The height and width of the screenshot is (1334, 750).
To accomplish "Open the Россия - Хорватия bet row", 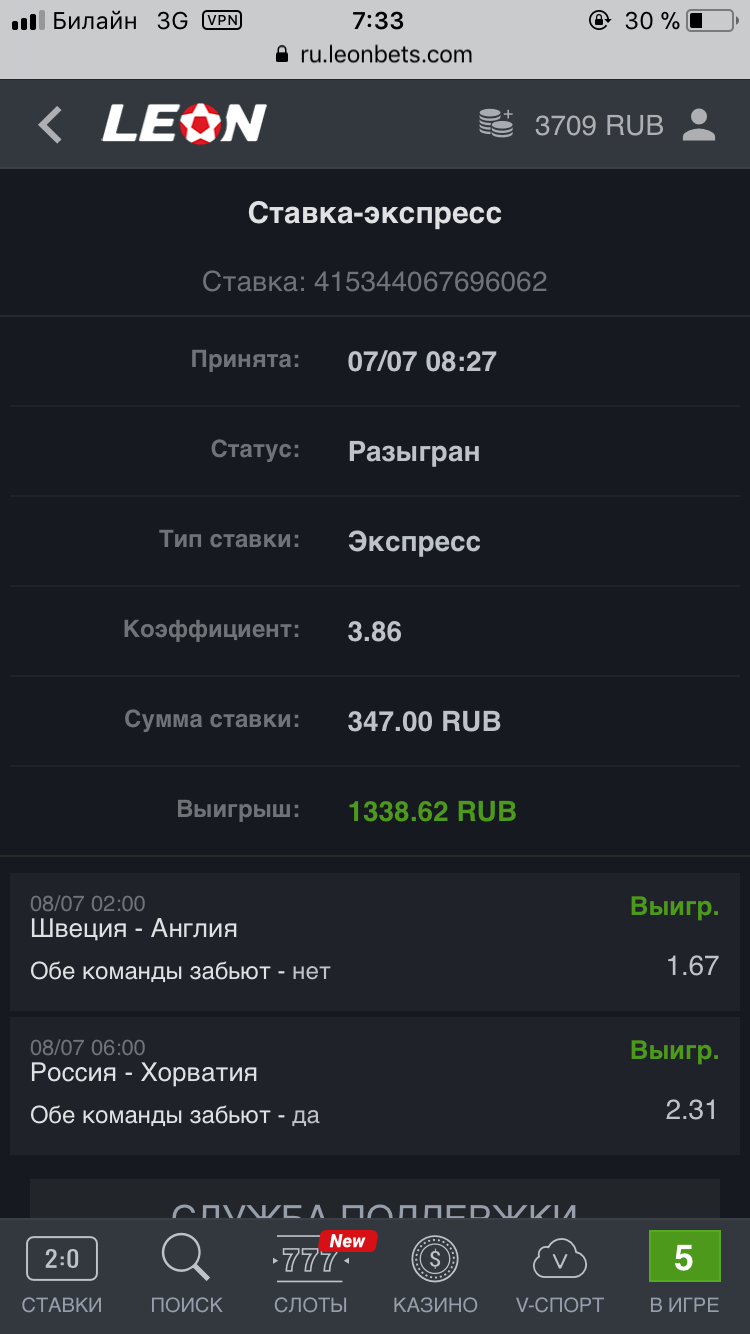I will (374, 1086).
